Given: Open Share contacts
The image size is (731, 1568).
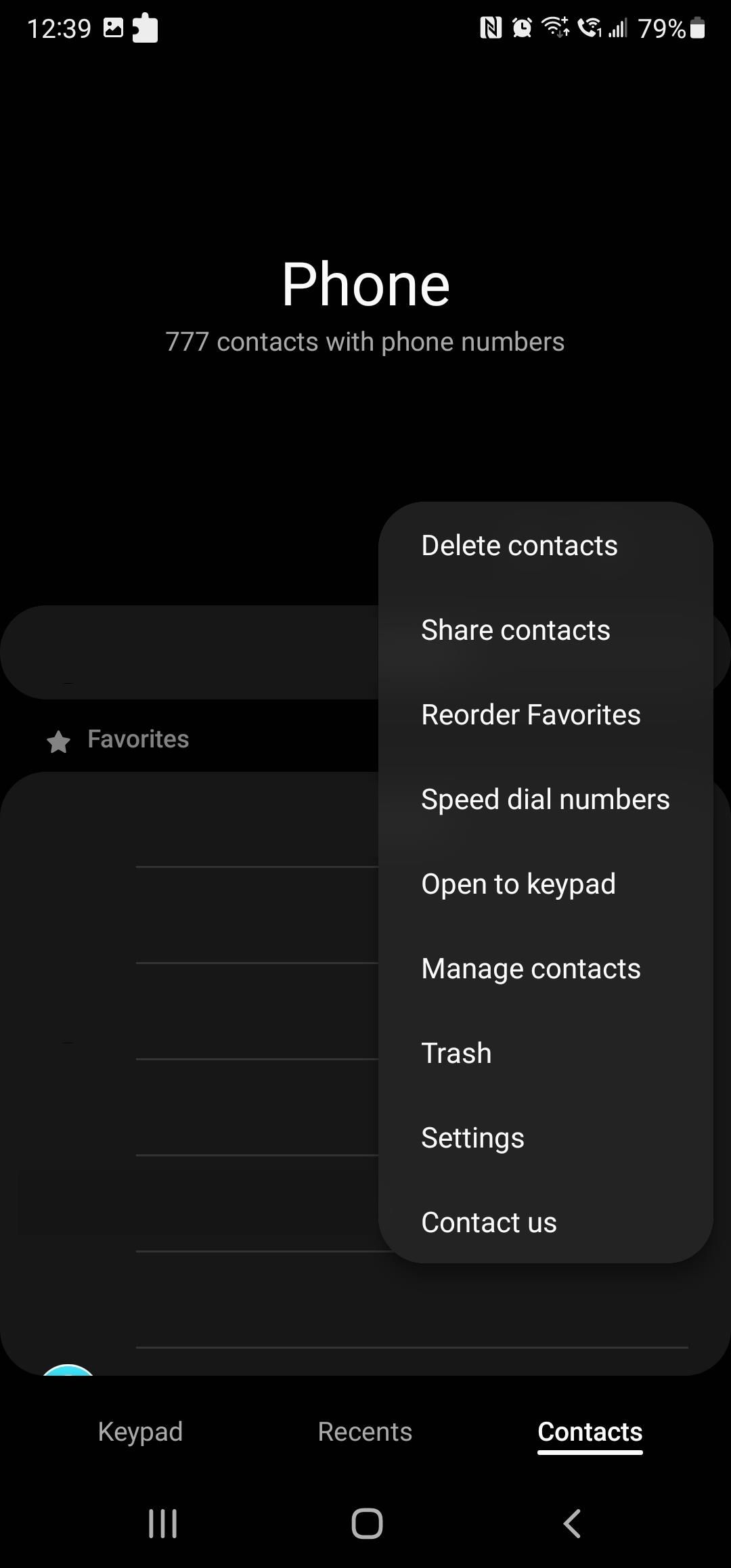Looking at the screenshot, I should click(x=515, y=630).
